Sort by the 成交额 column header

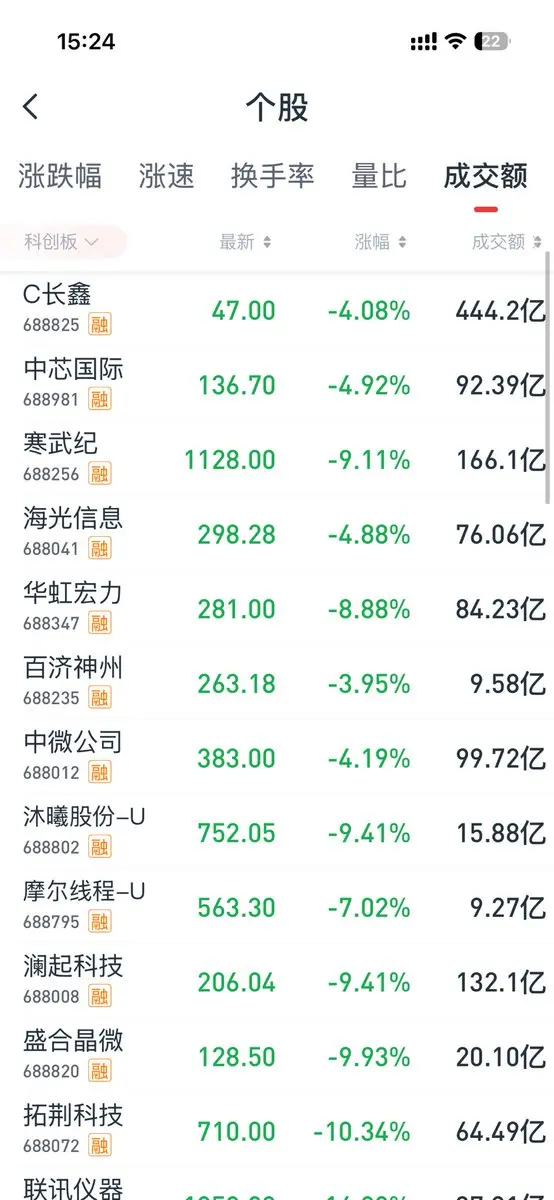[507, 242]
